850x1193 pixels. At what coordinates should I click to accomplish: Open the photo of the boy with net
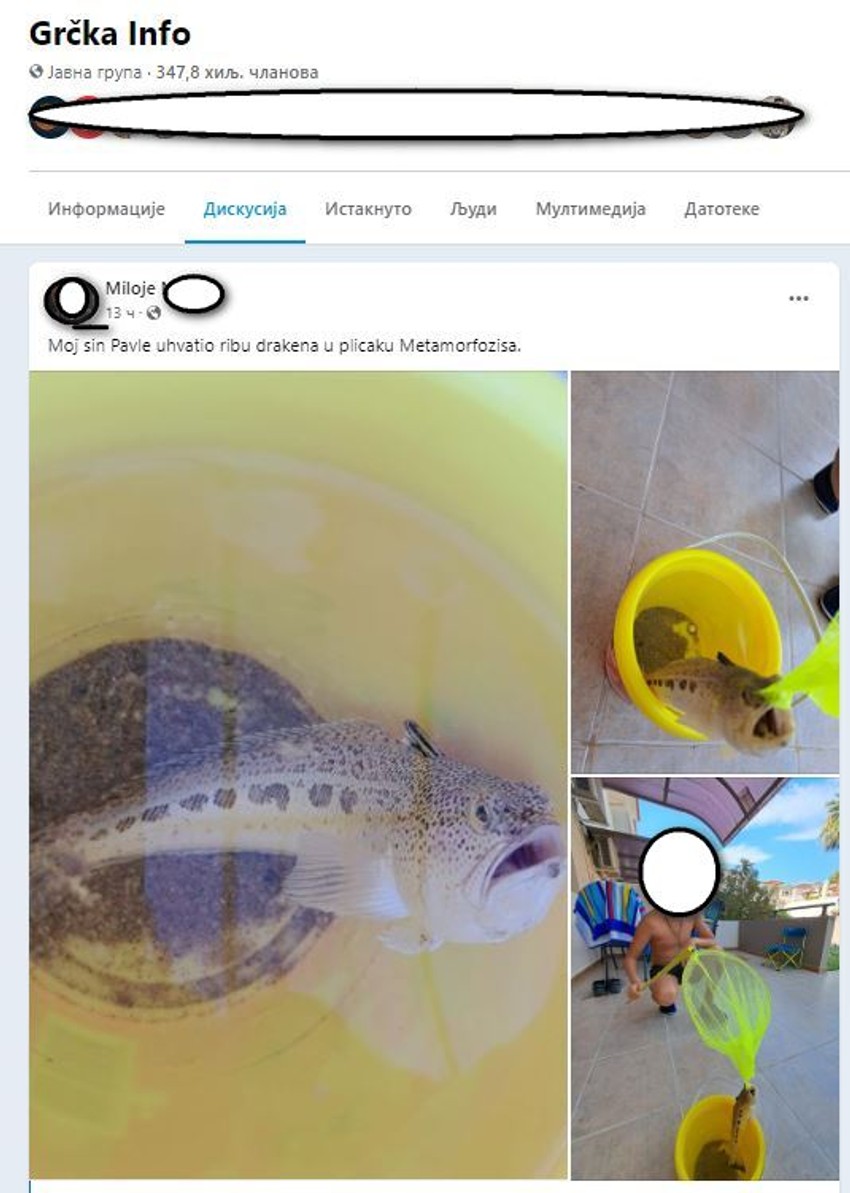[x=704, y=980]
